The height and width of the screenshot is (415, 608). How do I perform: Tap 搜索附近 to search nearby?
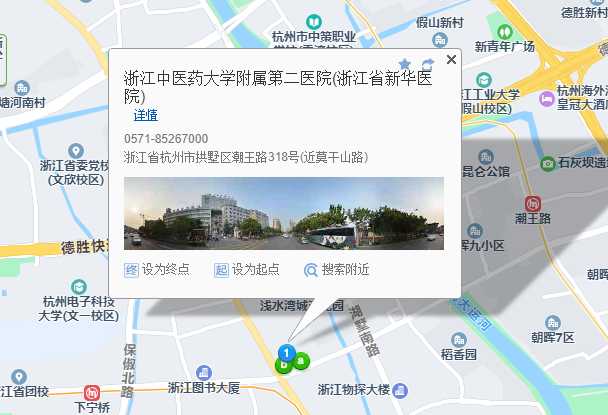coord(337,269)
